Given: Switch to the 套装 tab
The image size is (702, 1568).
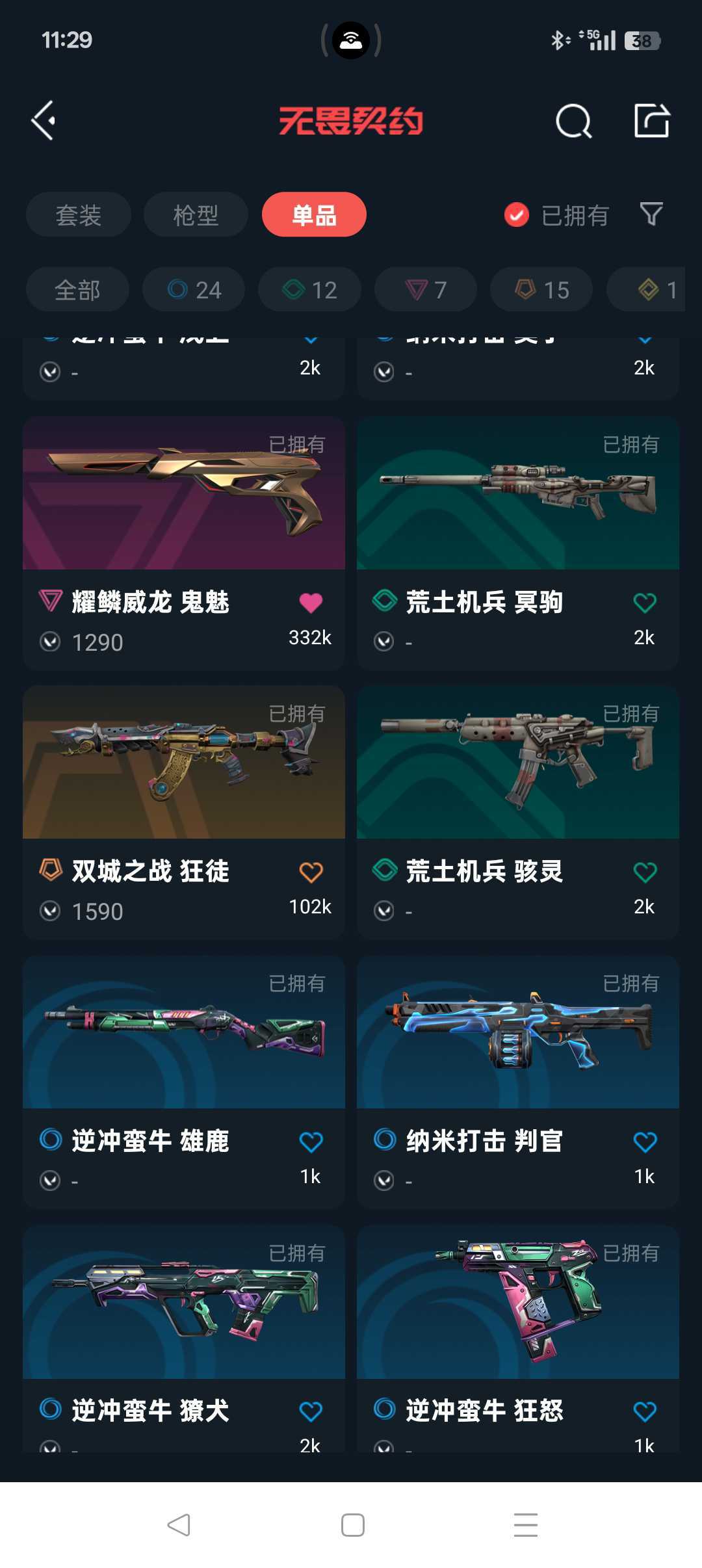Looking at the screenshot, I should tap(79, 215).
